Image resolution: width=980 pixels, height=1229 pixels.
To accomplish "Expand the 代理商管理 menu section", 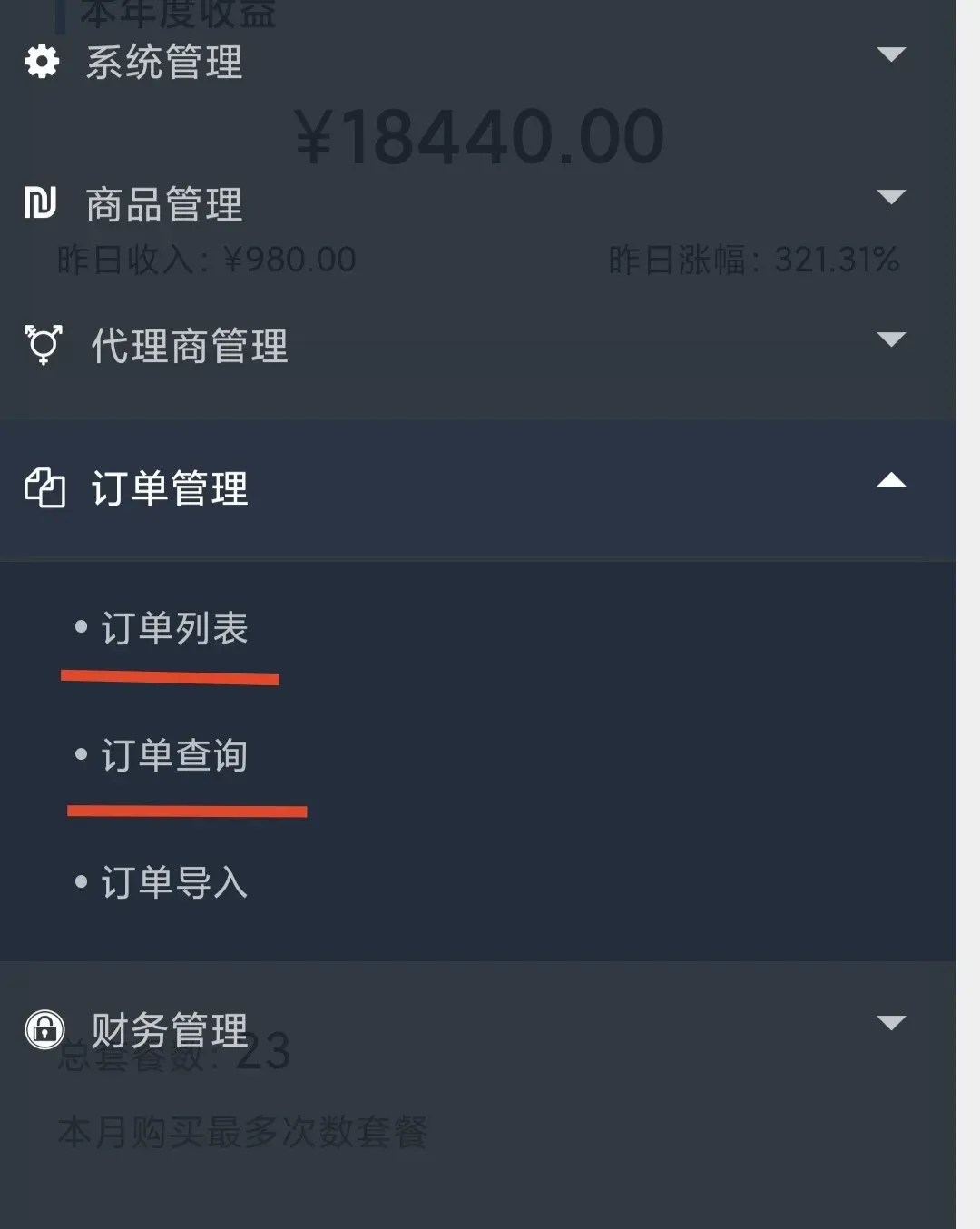I will [x=189, y=346].
